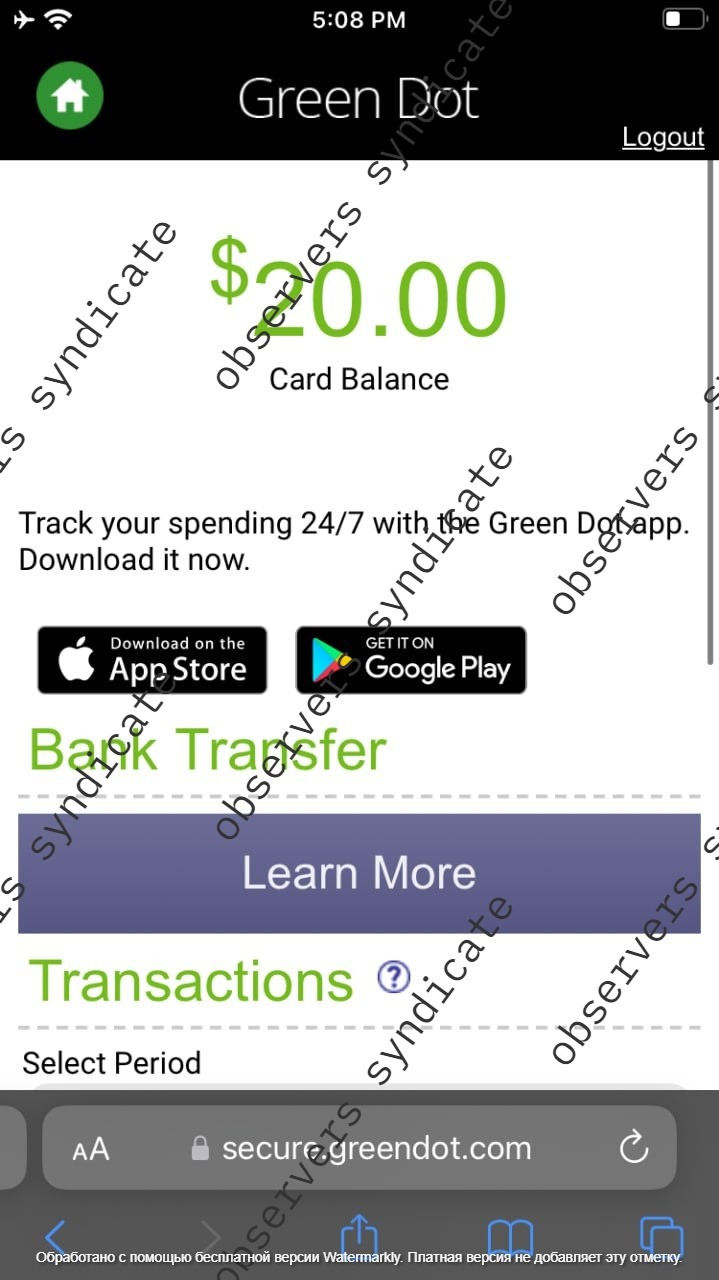This screenshot has height=1280, width=719.
Task: Go back in Safari
Action: pyautogui.click(x=55, y=1236)
